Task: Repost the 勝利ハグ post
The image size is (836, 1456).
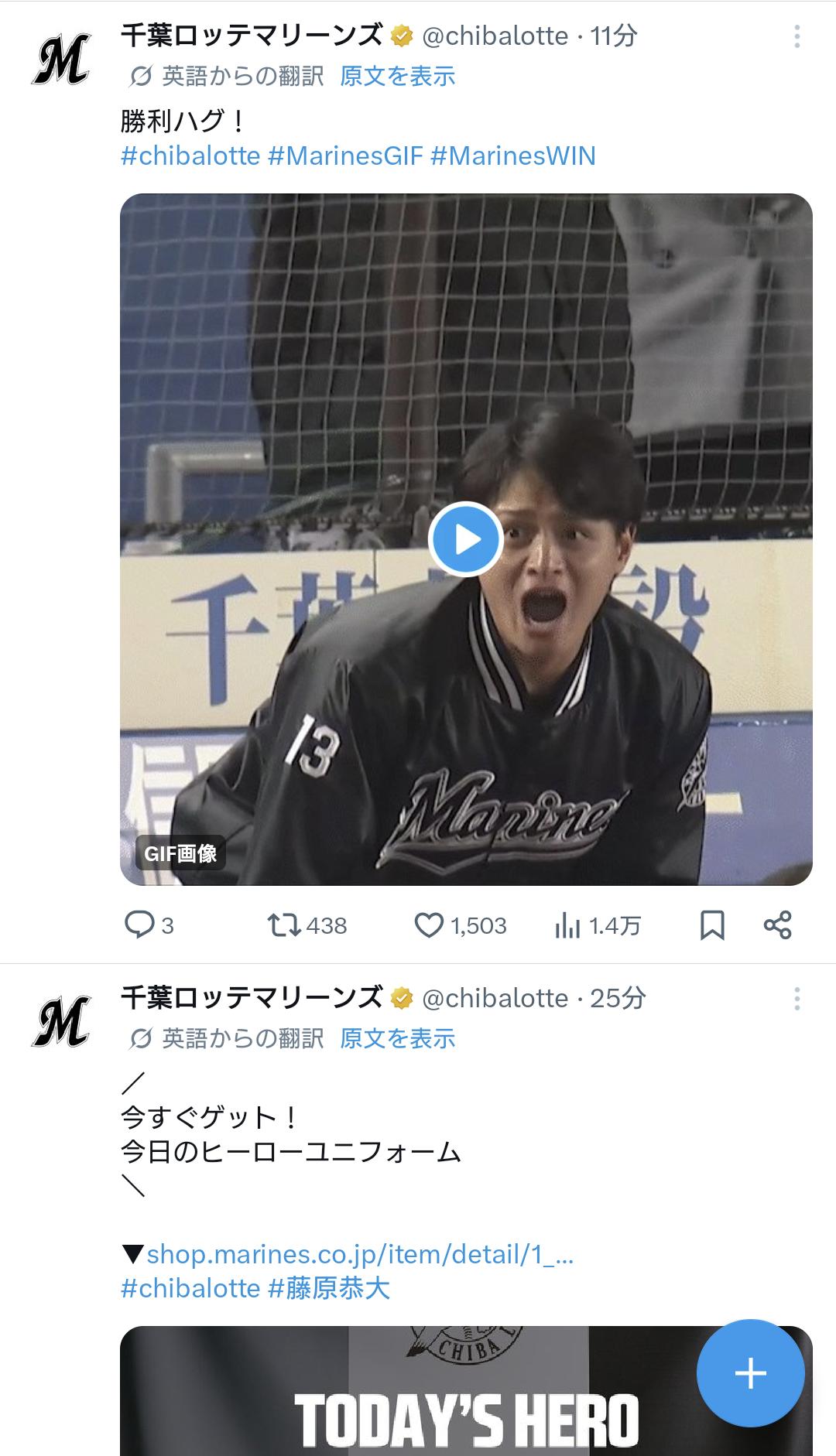Action: pyautogui.click(x=284, y=925)
